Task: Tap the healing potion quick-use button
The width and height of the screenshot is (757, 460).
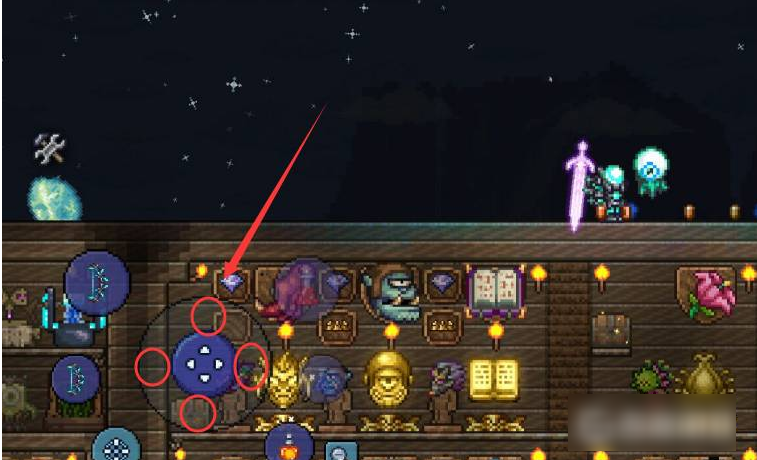Action: [289, 444]
